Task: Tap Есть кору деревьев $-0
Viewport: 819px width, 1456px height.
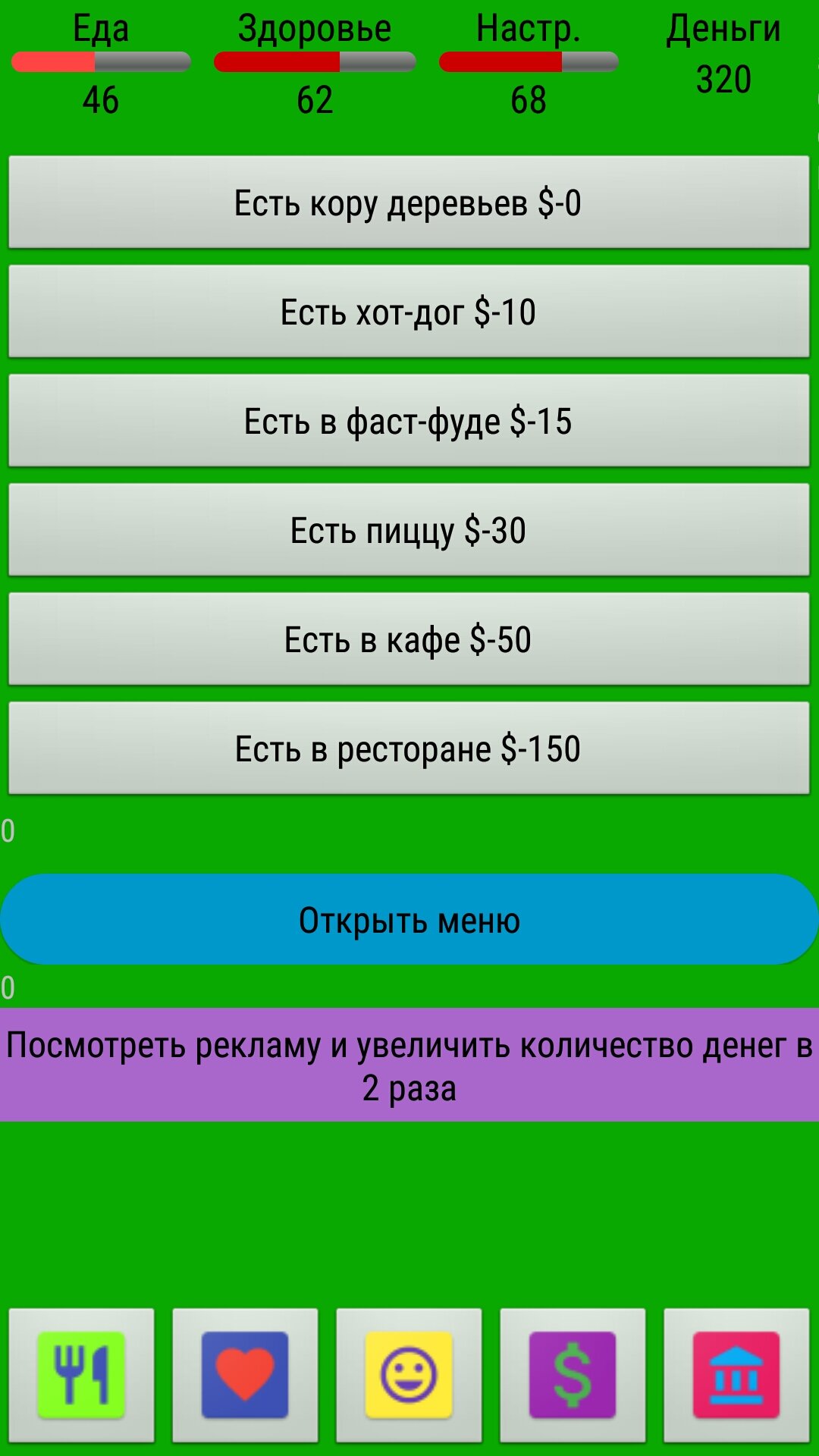Action: tap(409, 202)
